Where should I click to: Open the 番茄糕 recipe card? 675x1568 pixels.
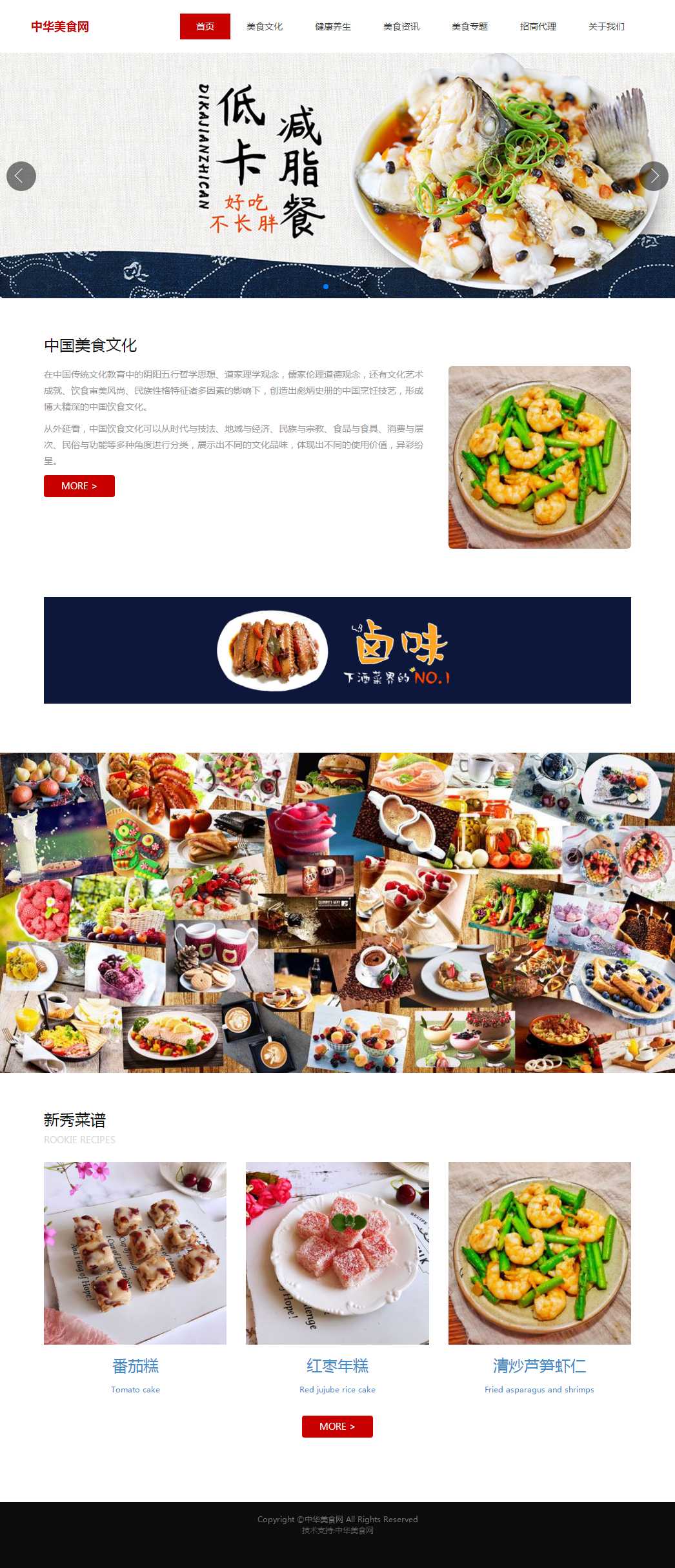pyautogui.click(x=135, y=1253)
